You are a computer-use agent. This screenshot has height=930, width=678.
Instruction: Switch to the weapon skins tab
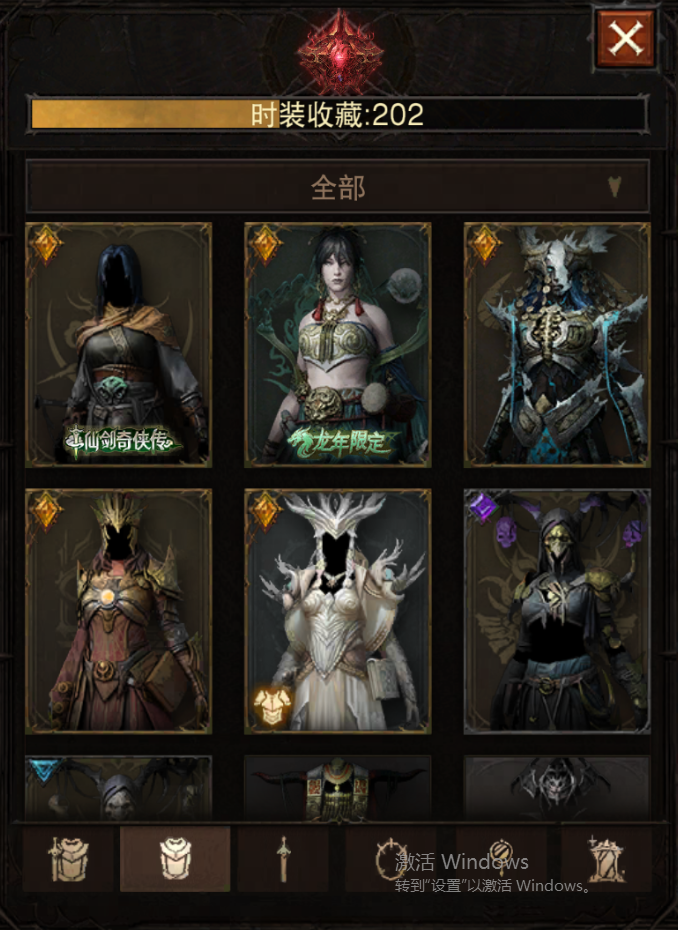[283, 858]
